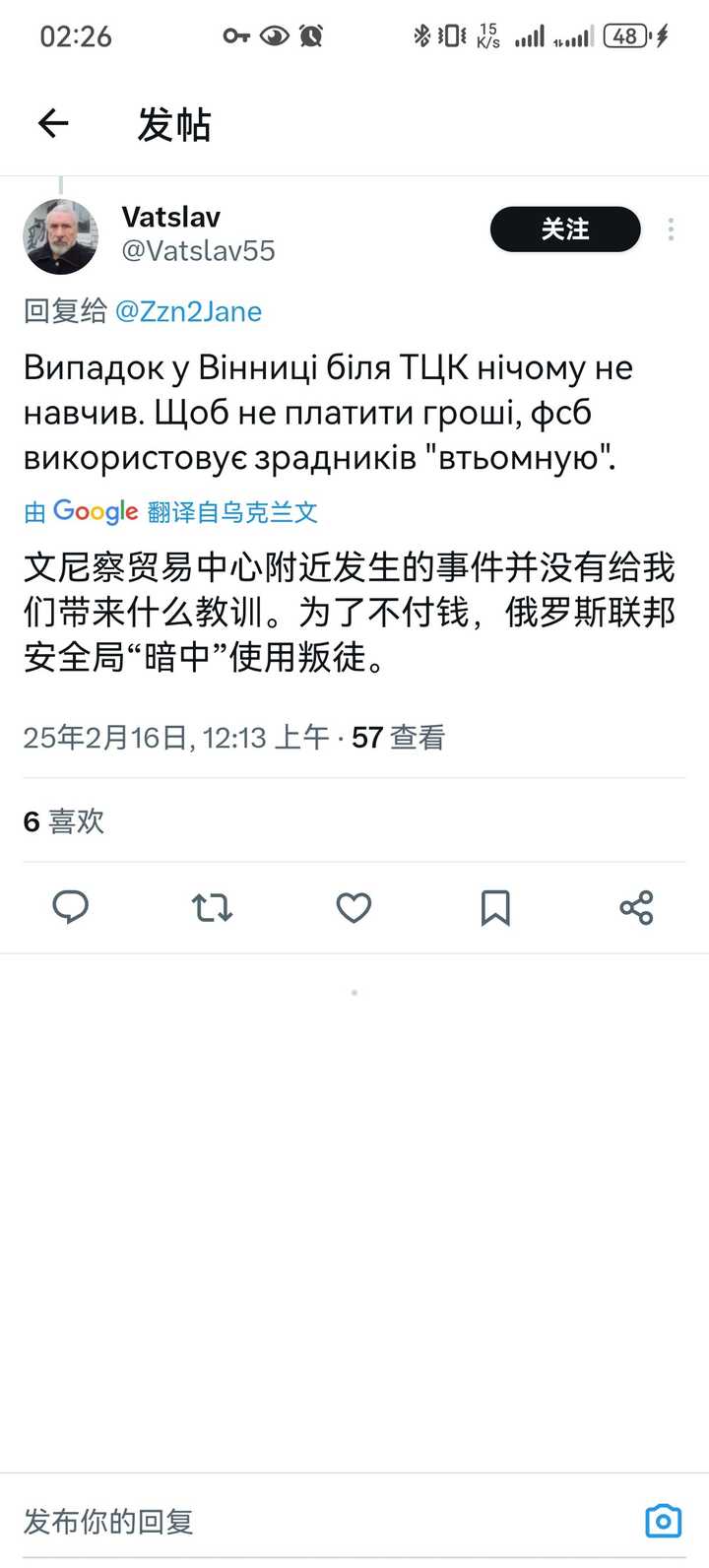The width and height of the screenshot is (709, 1568).
Task: Share this post
Action: click(x=636, y=907)
